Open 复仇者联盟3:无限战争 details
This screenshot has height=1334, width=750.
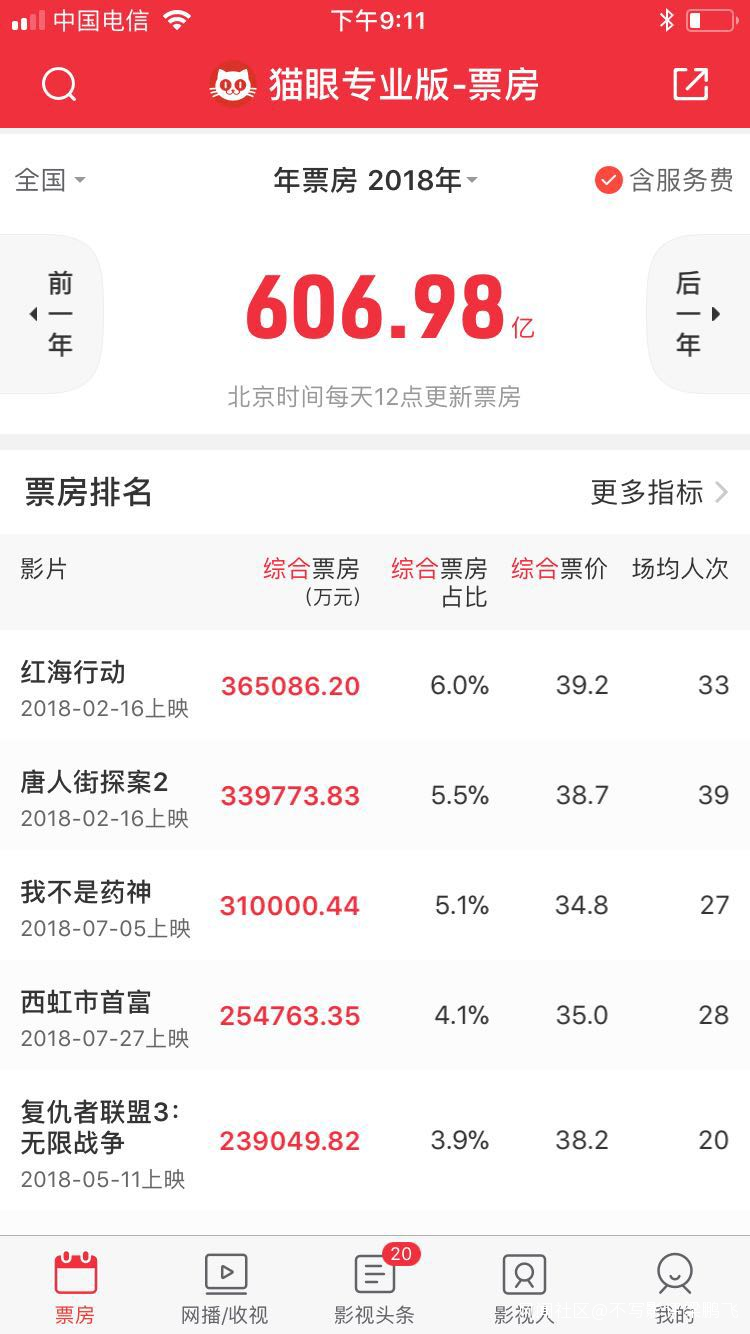375,1140
